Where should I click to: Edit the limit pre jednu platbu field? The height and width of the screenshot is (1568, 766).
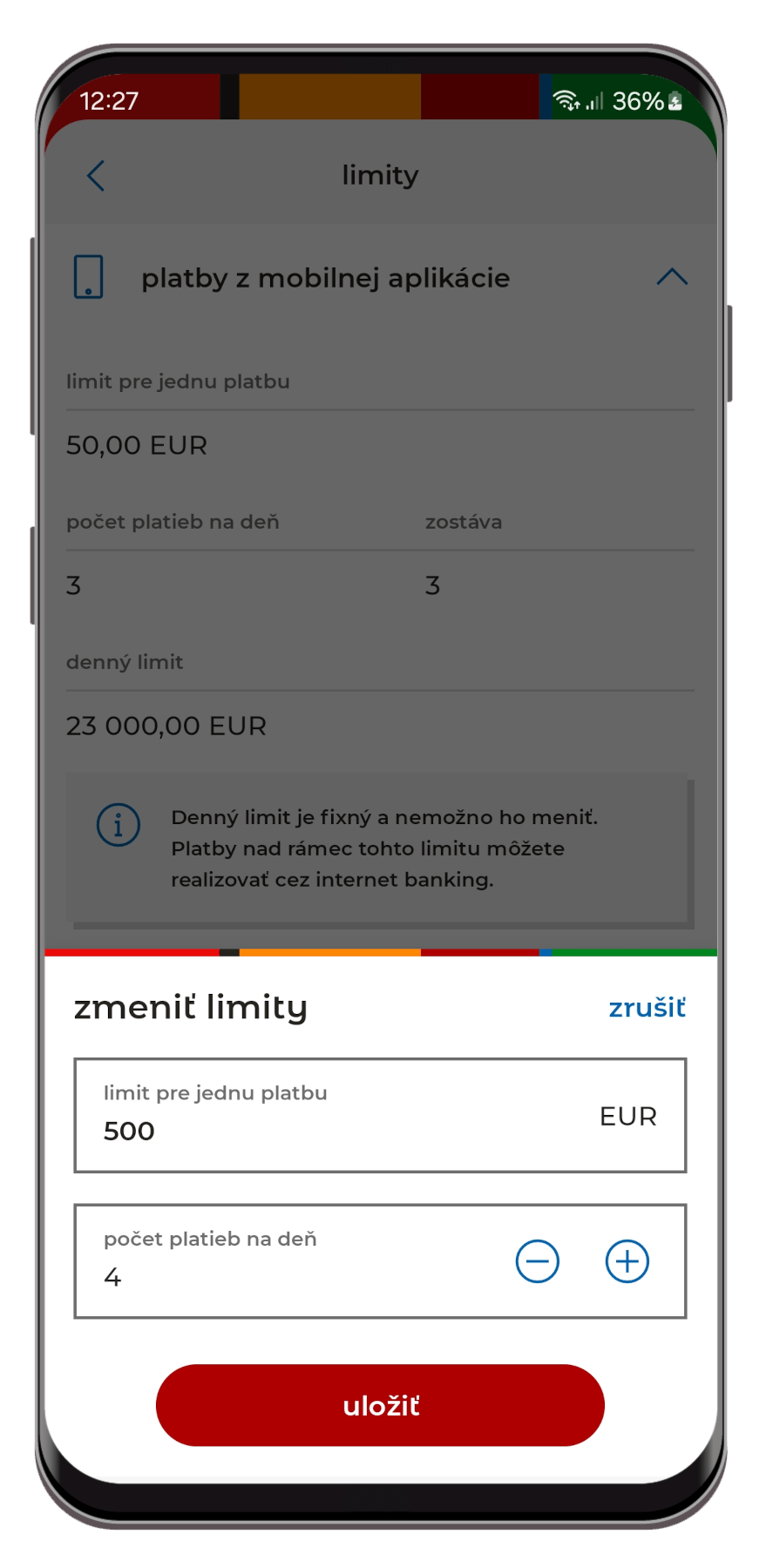(380, 1115)
